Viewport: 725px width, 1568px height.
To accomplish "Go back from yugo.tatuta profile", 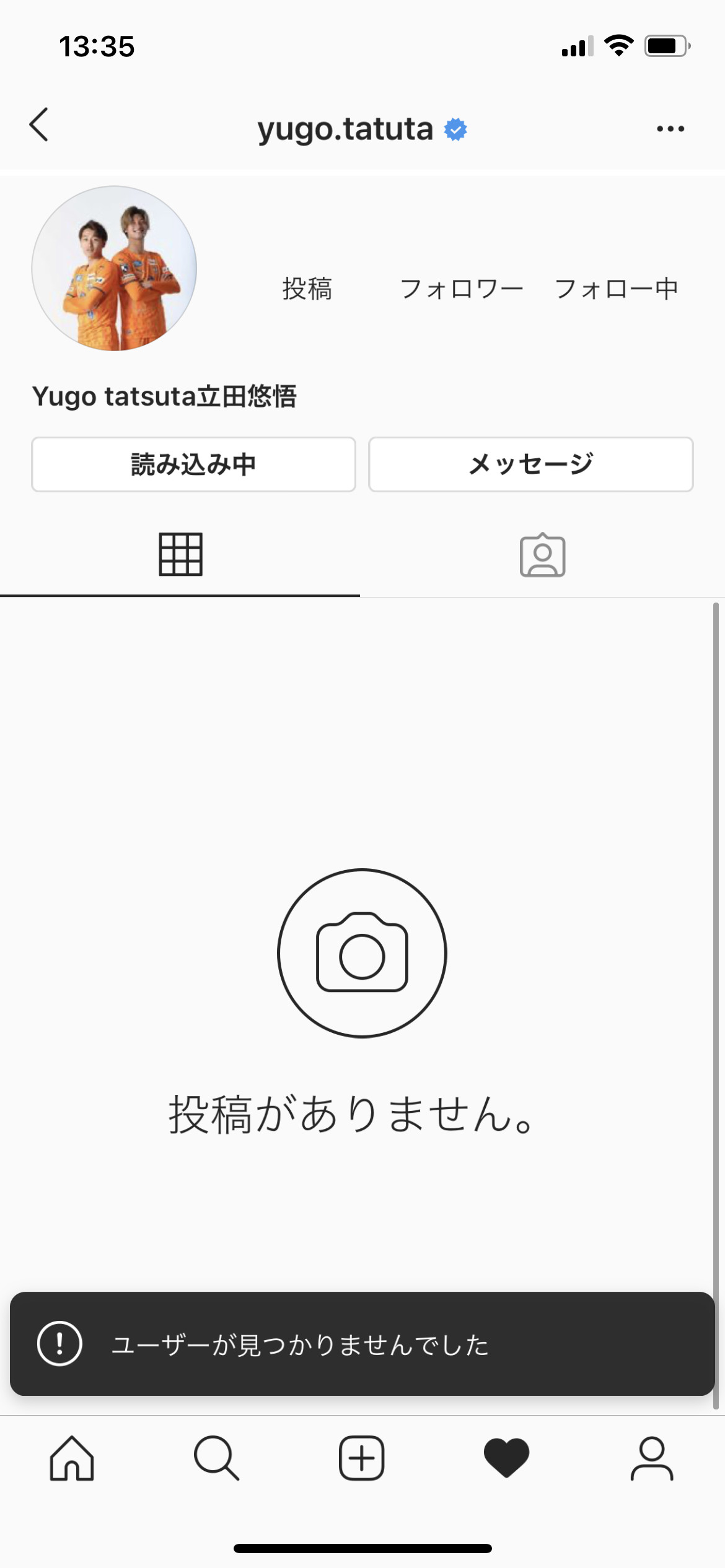I will pos(39,126).
